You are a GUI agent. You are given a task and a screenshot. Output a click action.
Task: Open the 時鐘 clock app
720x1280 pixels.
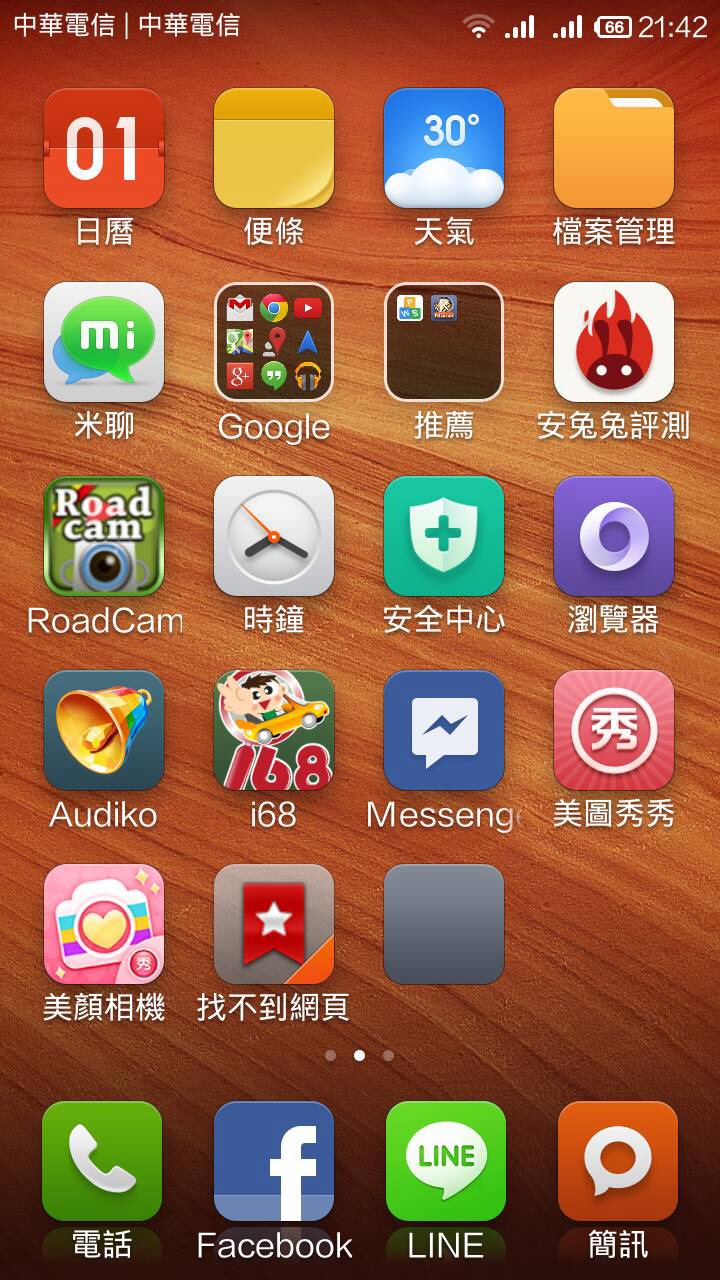point(274,536)
